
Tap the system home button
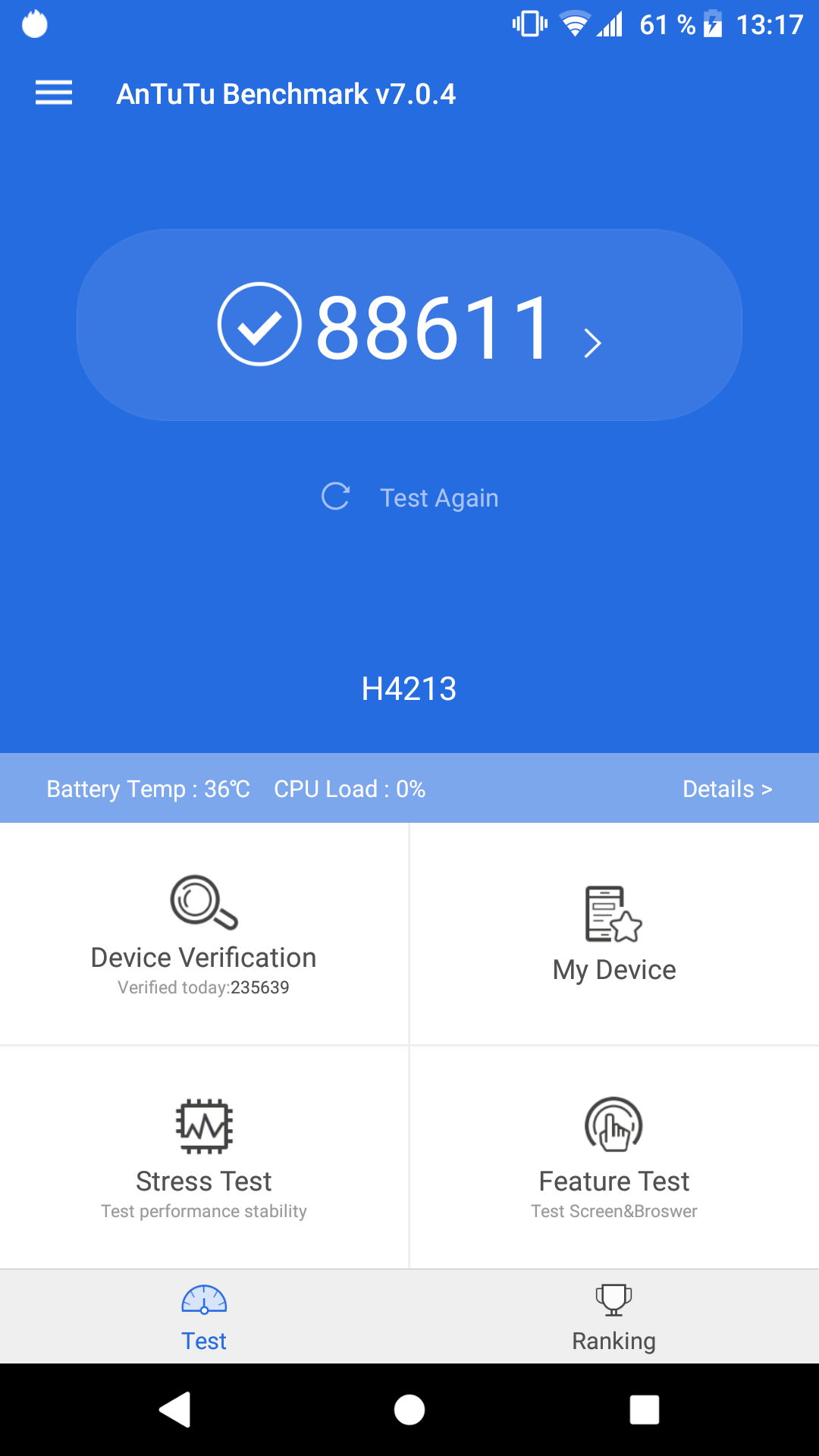click(x=409, y=1410)
